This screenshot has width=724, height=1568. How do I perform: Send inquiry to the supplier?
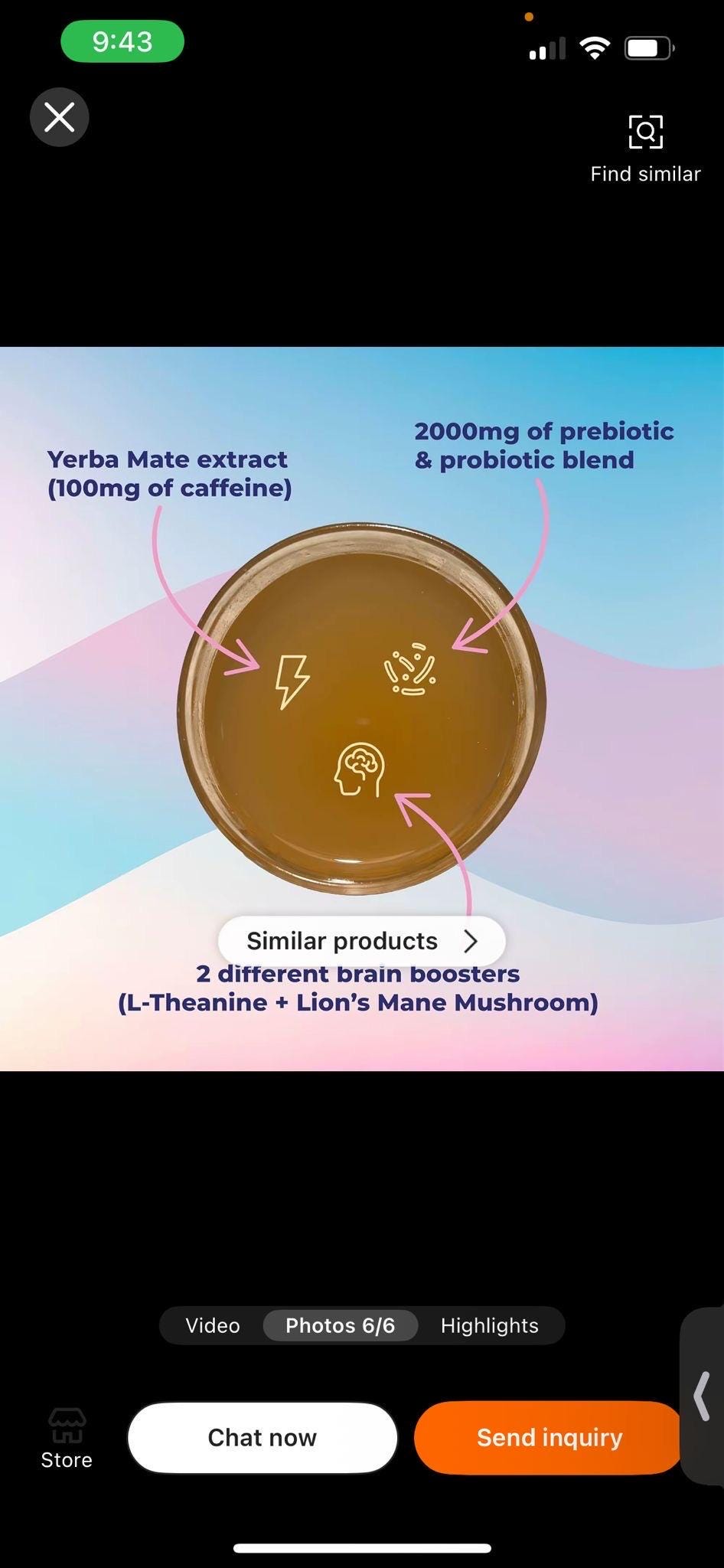548,1438
